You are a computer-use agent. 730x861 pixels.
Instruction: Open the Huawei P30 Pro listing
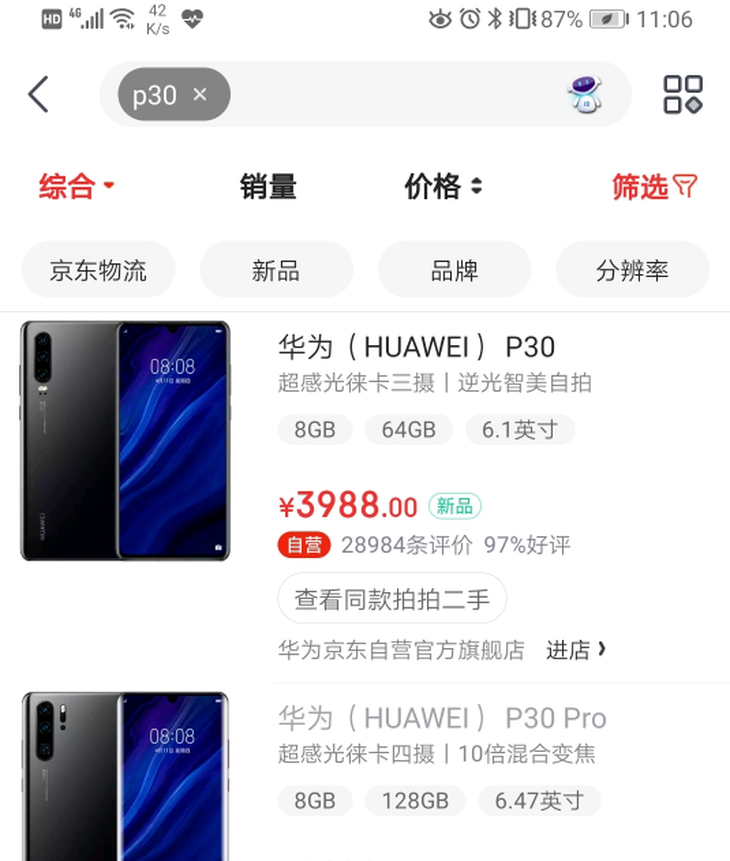pos(442,718)
